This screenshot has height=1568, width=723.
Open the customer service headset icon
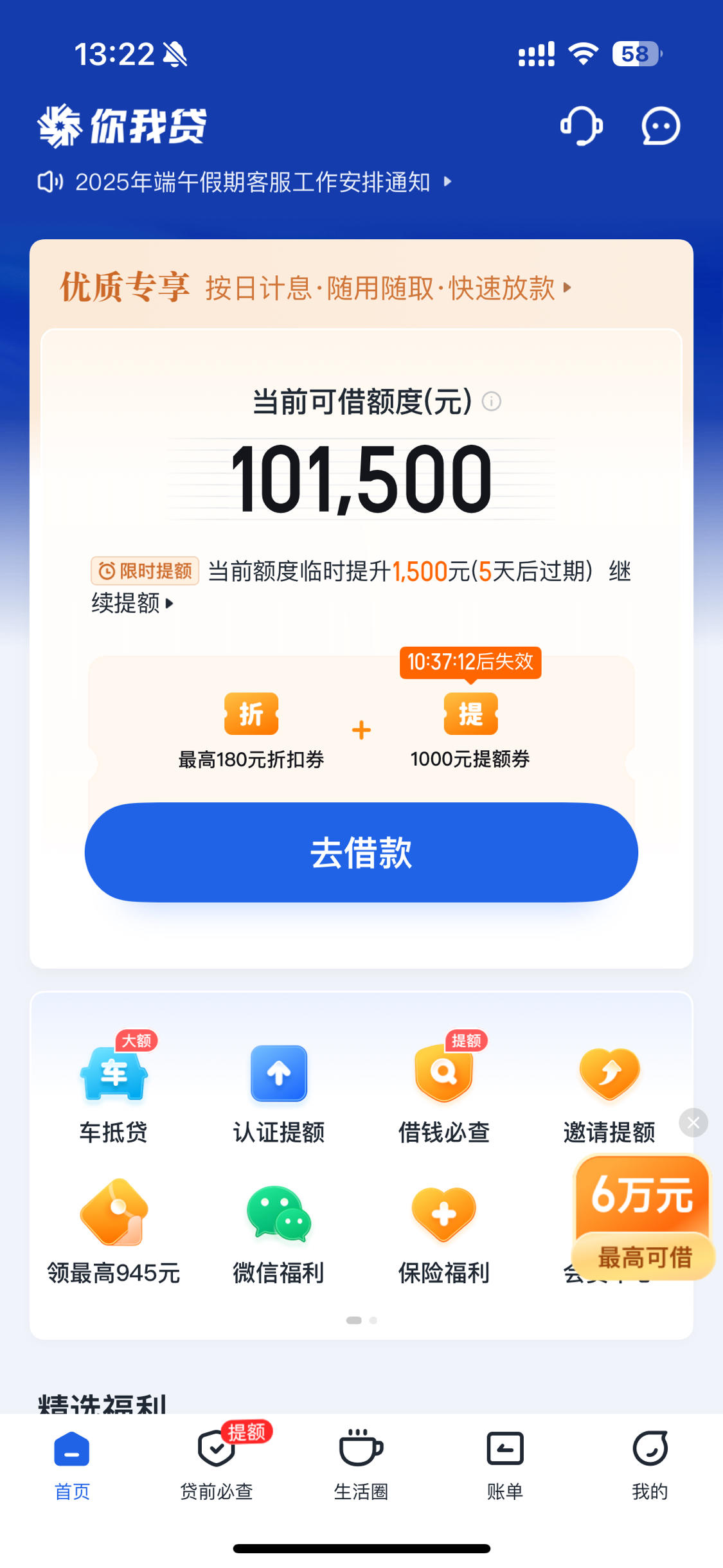coord(582,125)
